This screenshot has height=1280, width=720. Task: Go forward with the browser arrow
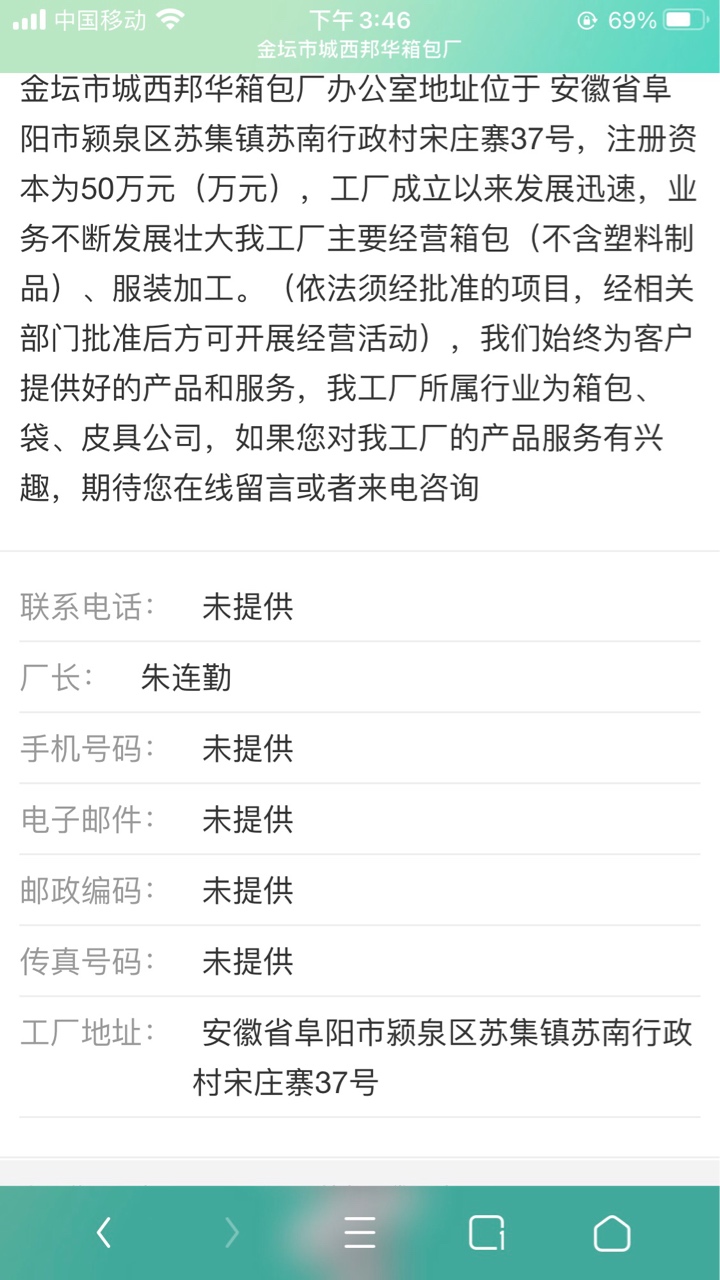pos(232,1232)
